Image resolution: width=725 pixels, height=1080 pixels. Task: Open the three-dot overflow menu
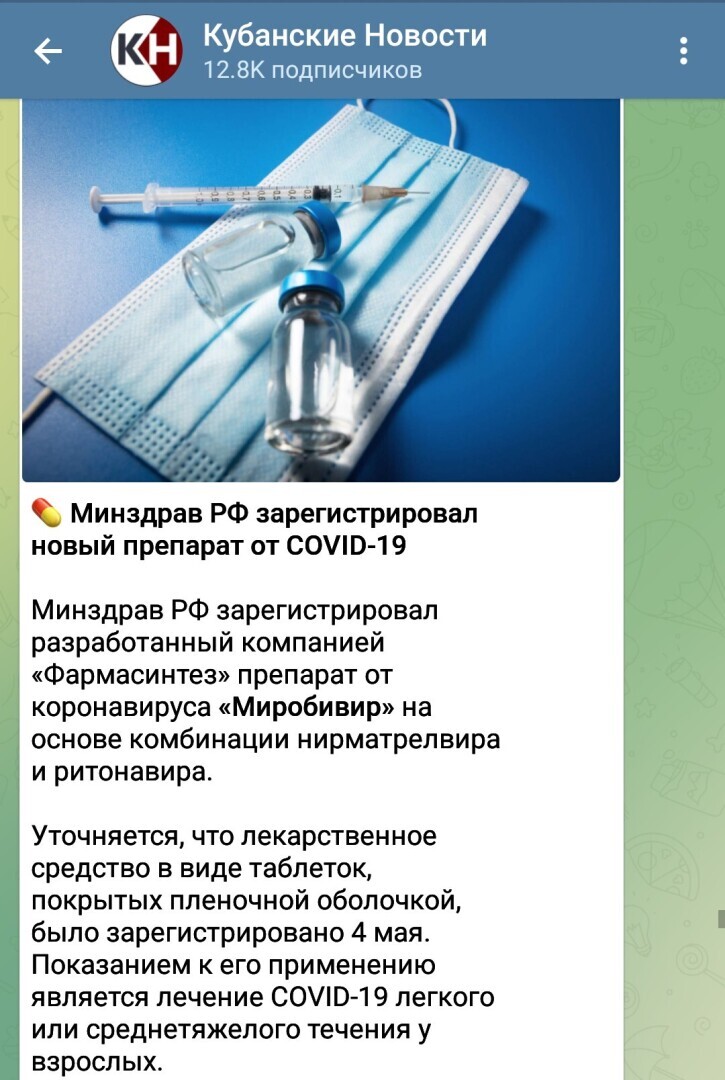[x=684, y=51]
